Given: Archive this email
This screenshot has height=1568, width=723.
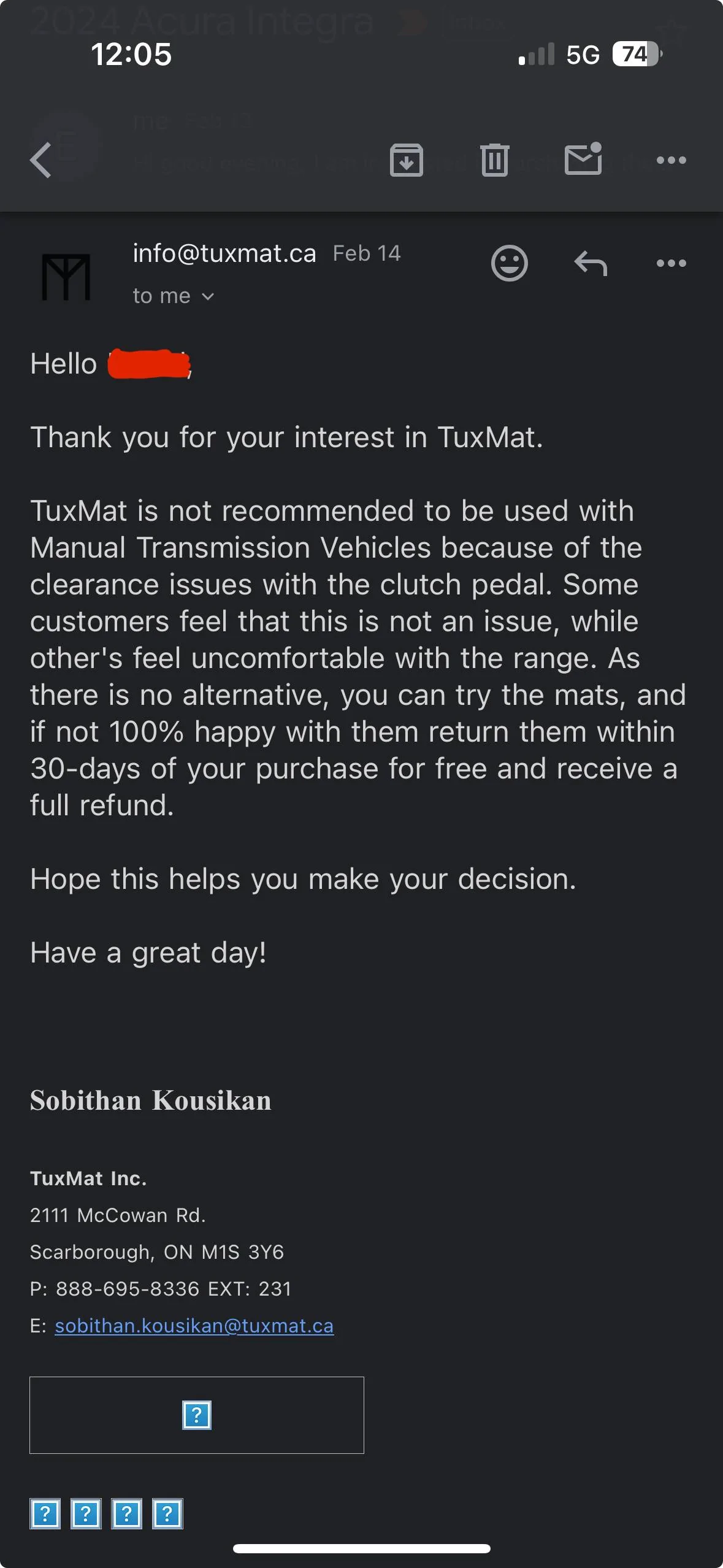Looking at the screenshot, I should pos(406,160).
